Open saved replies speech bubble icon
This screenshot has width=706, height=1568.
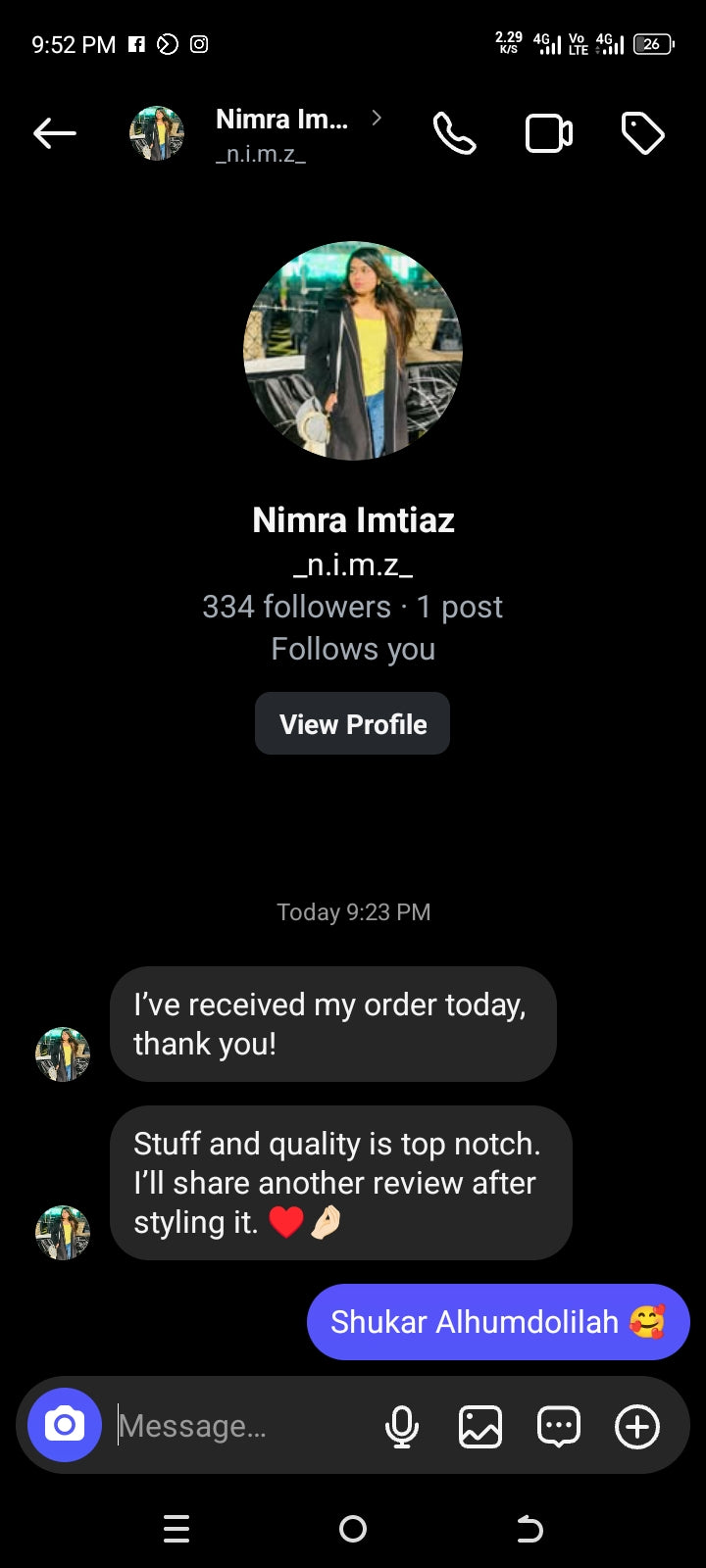[x=559, y=1426]
